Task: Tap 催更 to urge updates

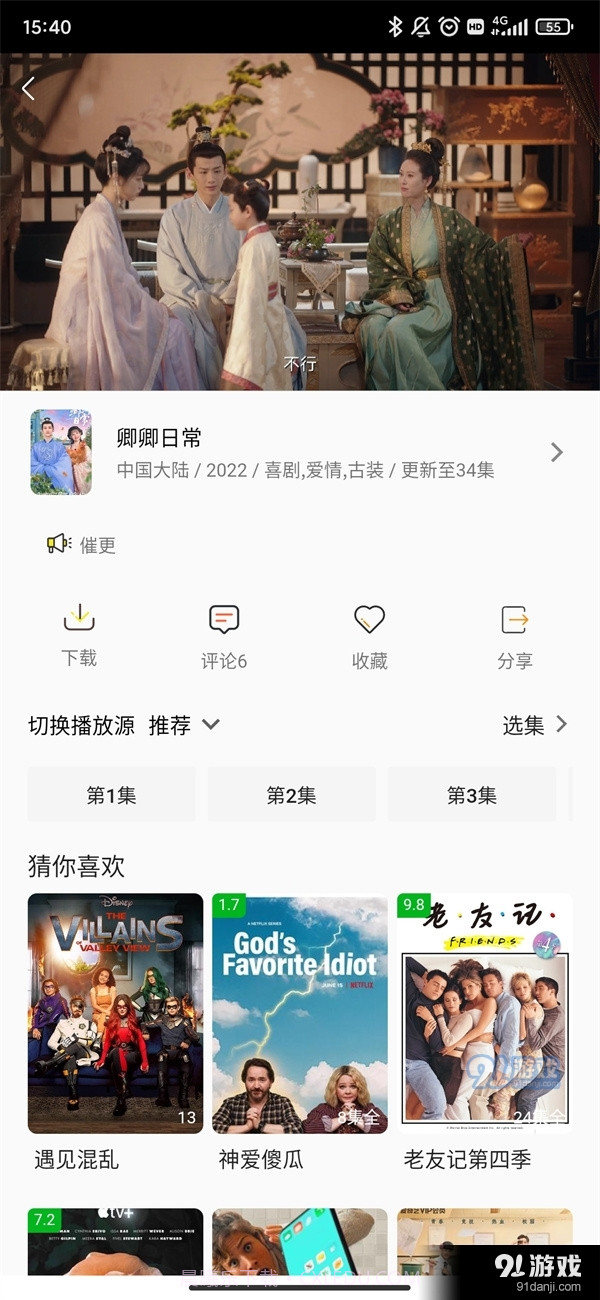Action: click(x=81, y=545)
